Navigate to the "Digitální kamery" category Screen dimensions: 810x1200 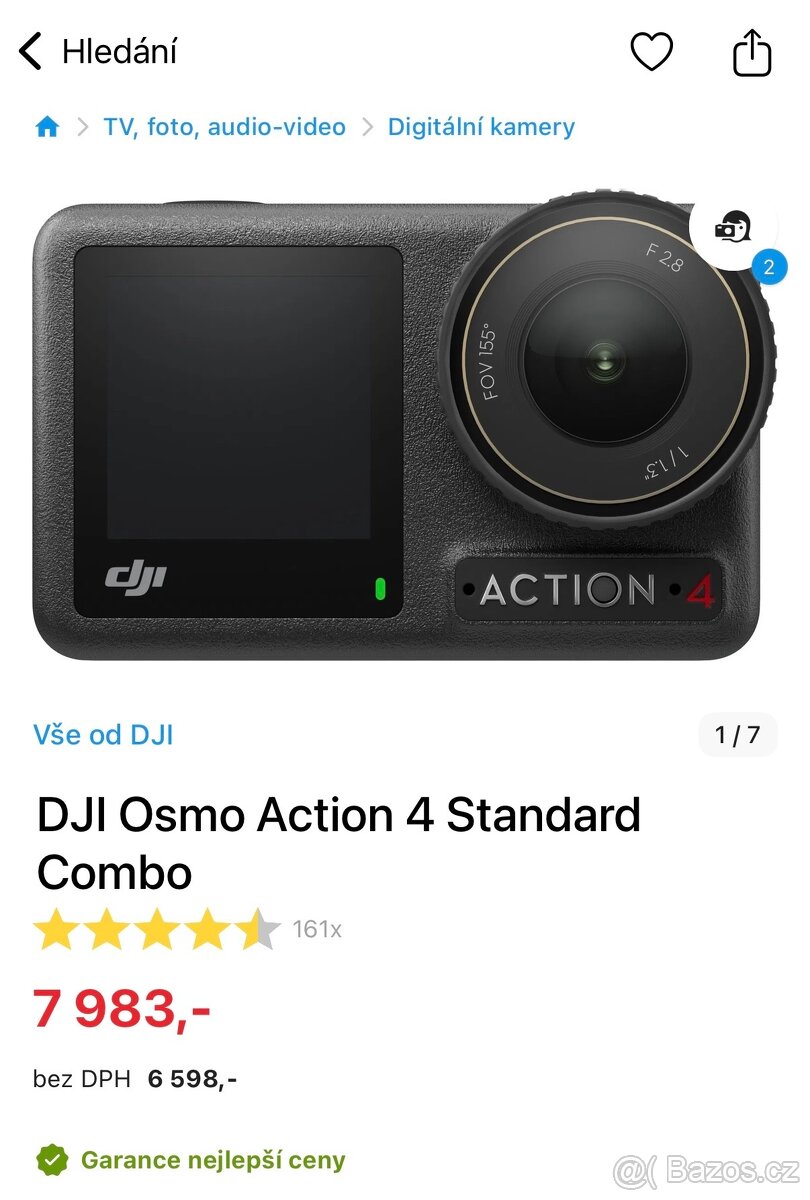tap(480, 126)
